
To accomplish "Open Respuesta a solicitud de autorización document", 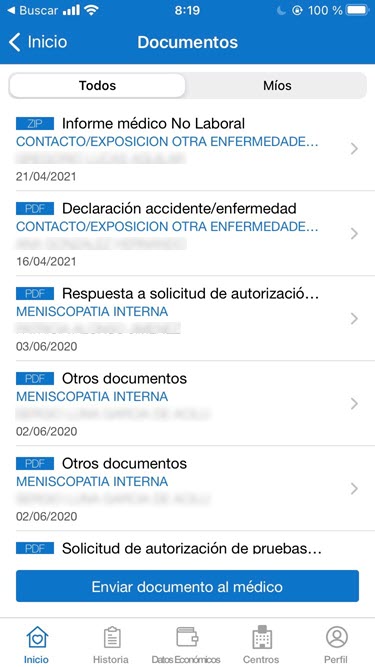I will [188, 319].
